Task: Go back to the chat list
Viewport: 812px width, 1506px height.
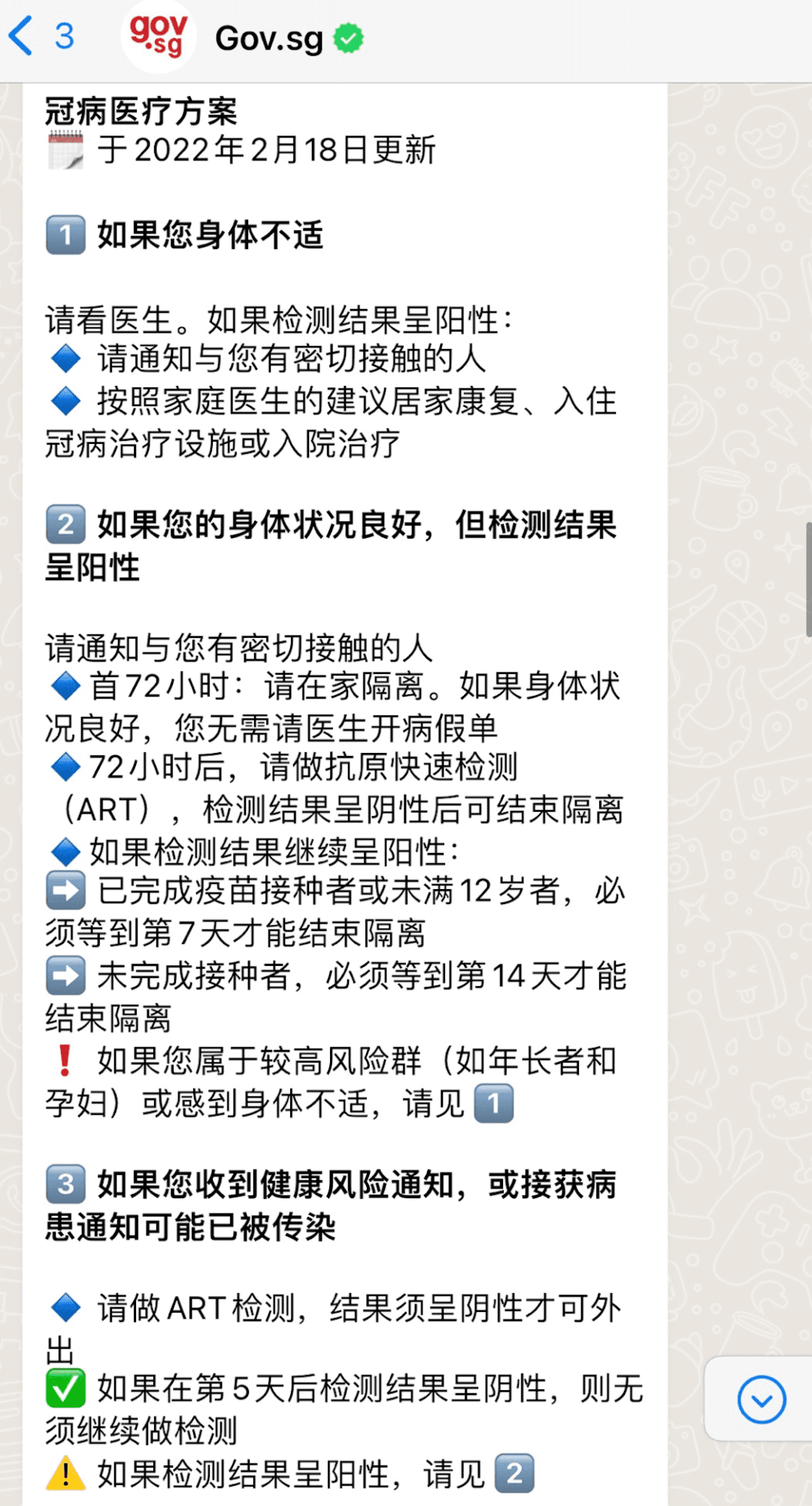Action: [x=23, y=37]
